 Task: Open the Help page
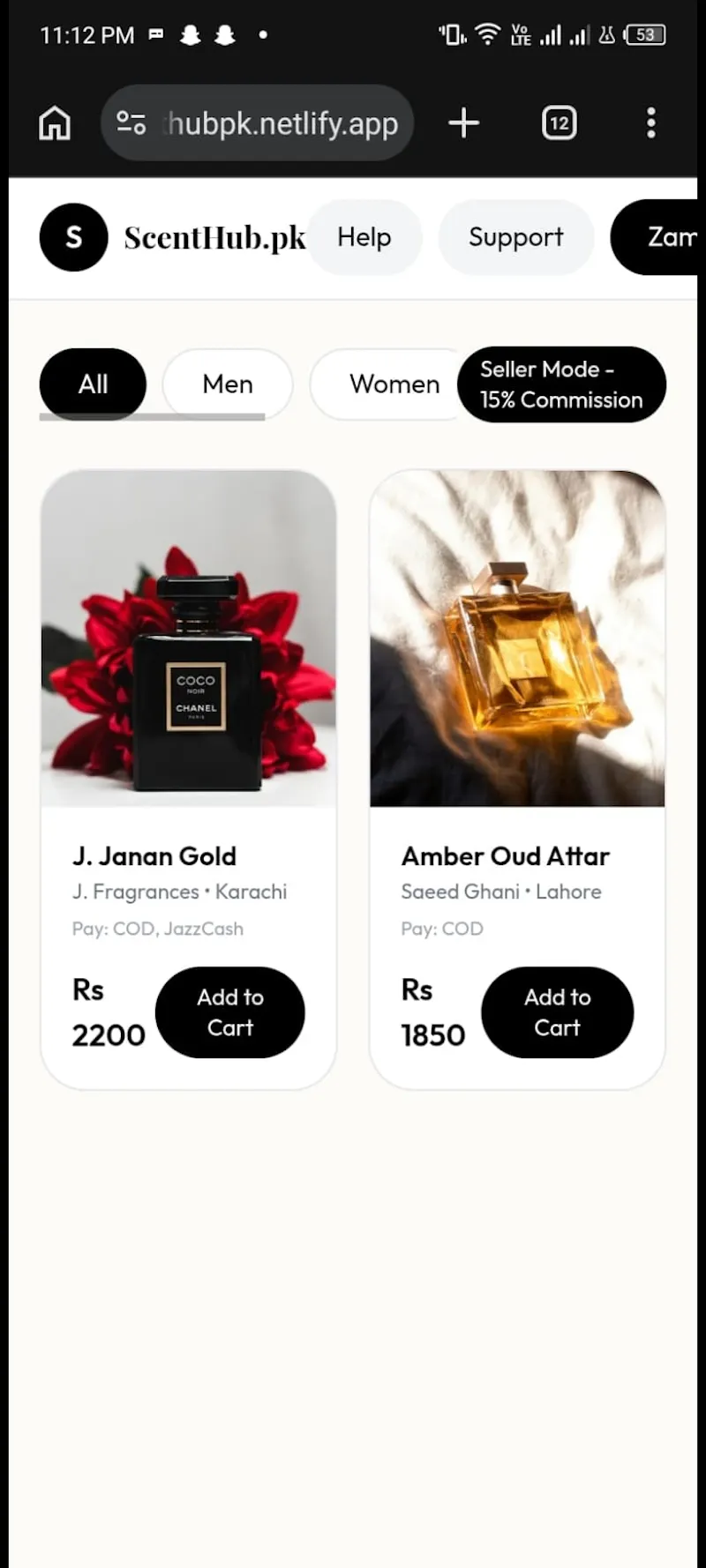(x=364, y=237)
